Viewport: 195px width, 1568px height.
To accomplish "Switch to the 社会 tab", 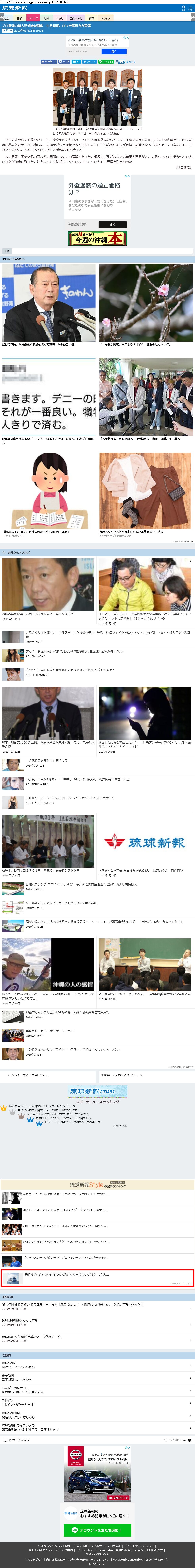I will 6,18.
